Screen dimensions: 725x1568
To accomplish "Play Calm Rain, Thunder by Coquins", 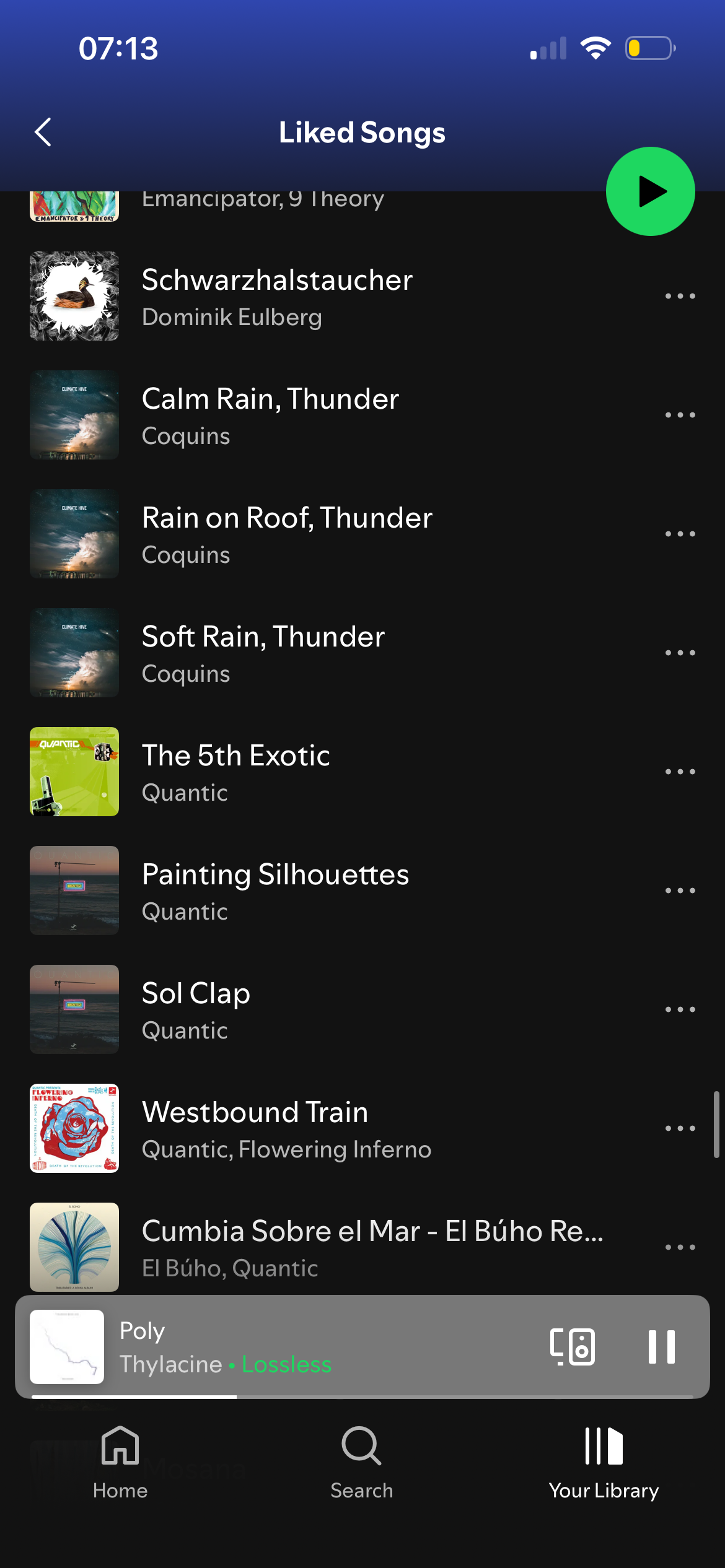I will [x=270, y=415].
